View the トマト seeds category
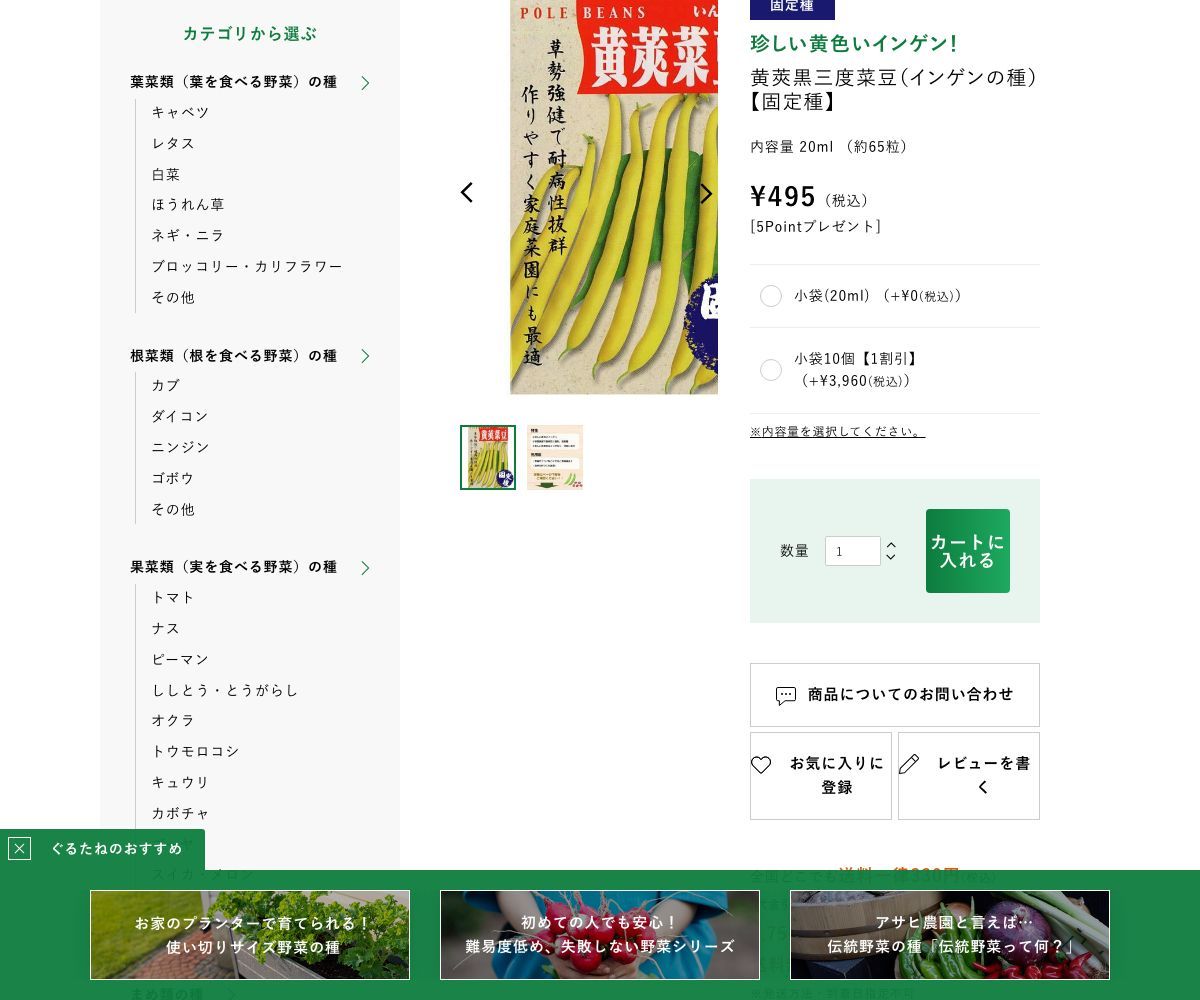The height and width of the screenshot is (1000, 1200). [173, 597]
